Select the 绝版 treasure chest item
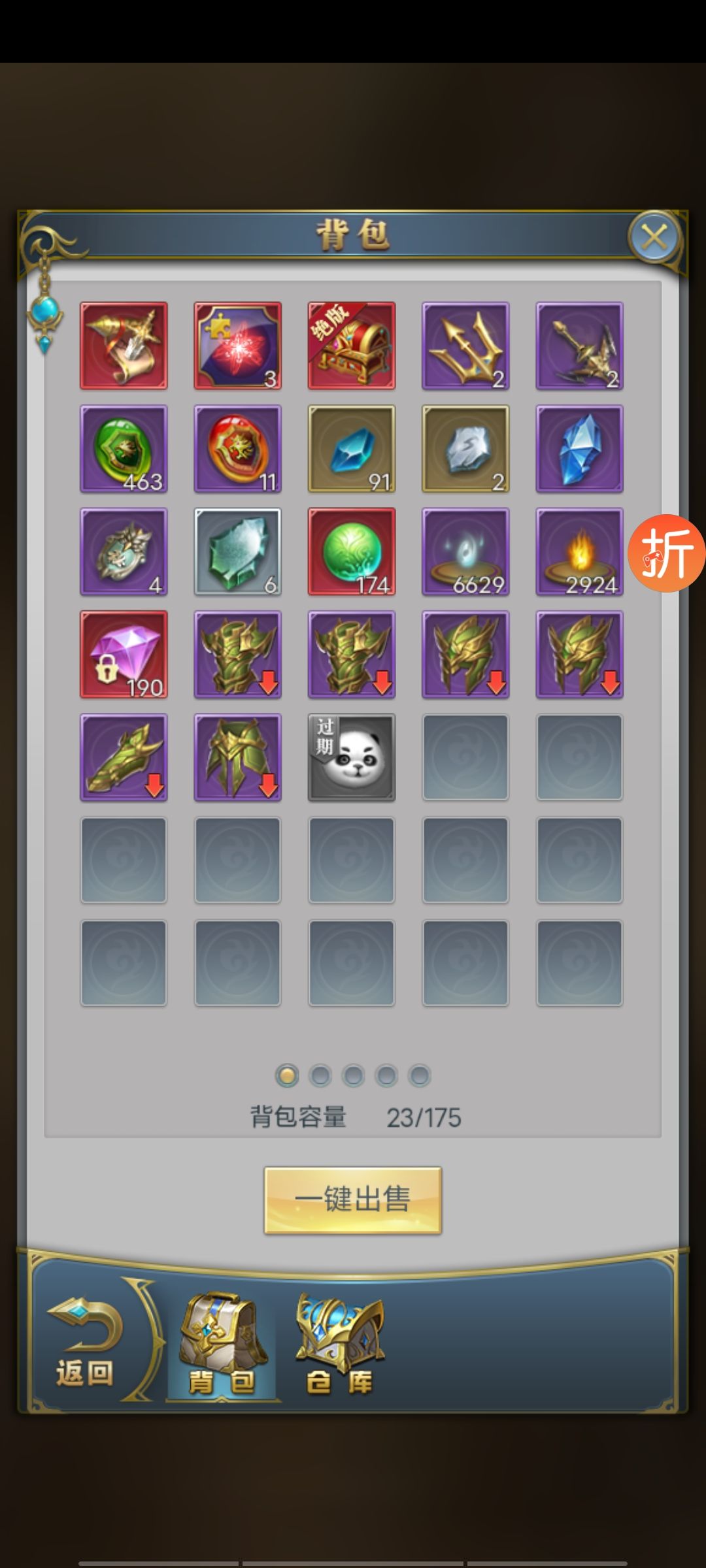Screen dimensions: 706x1568 click(x=352, y=346)
